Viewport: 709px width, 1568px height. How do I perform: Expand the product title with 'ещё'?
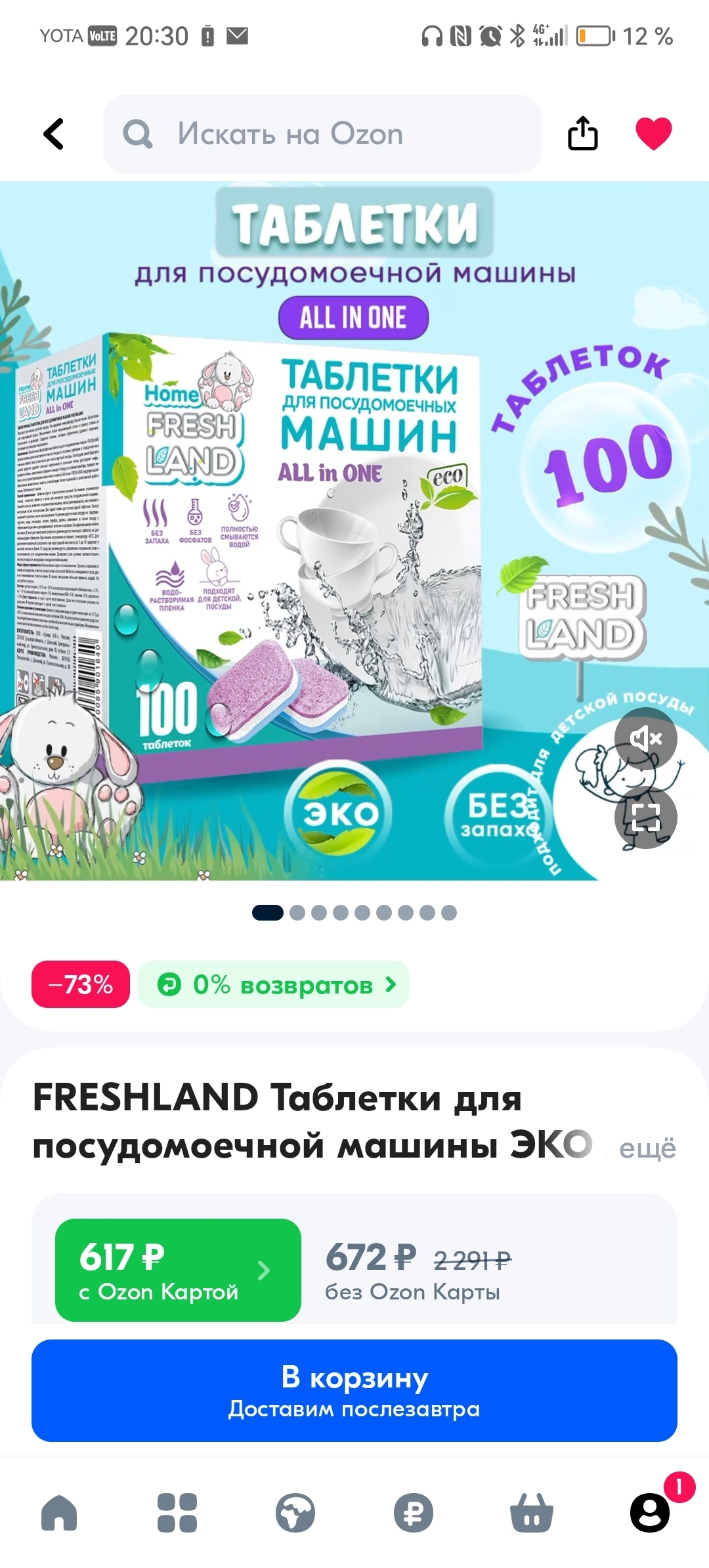click(x=647, y=1148)
